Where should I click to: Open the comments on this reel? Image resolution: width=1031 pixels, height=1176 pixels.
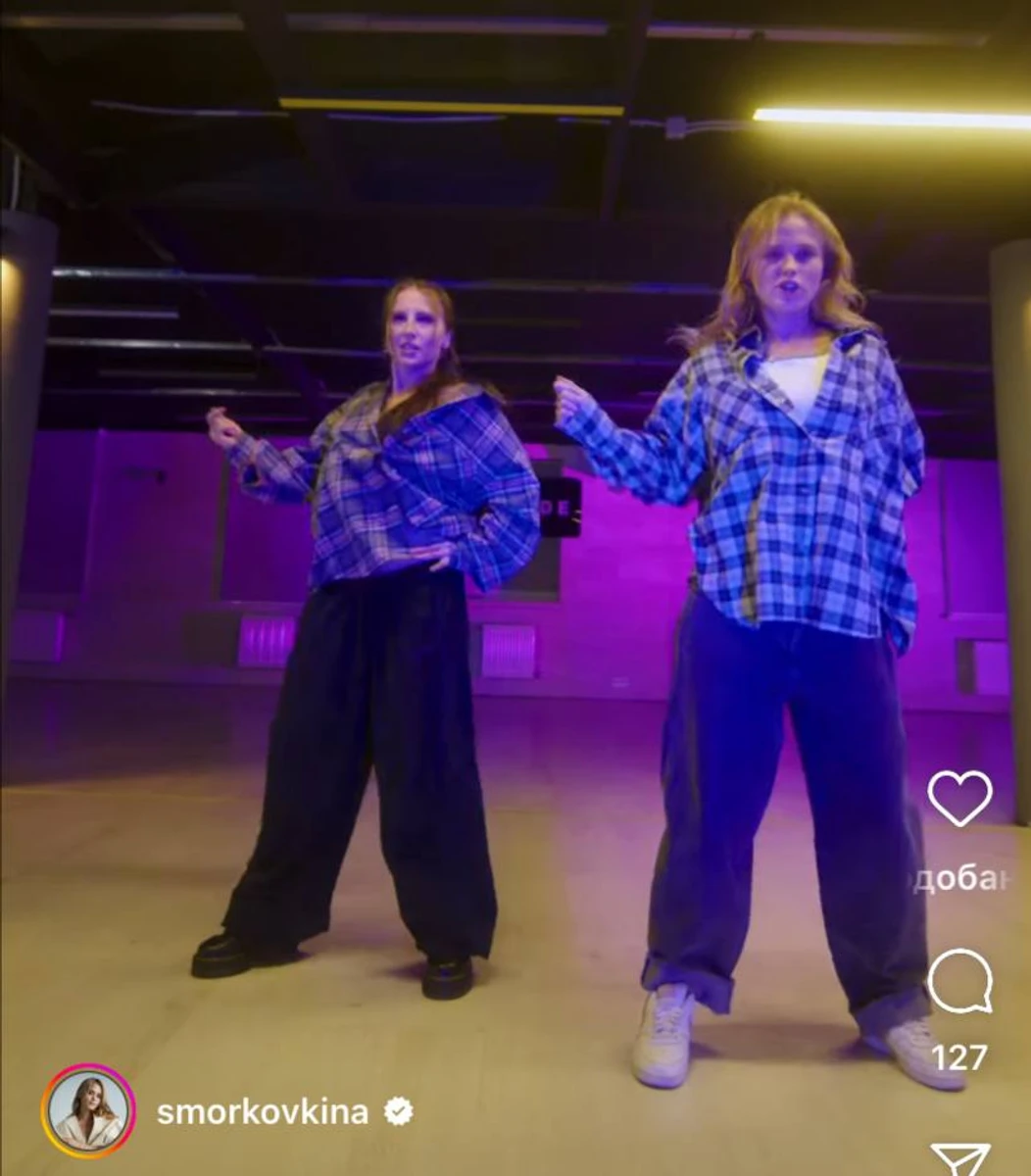click(x=959, y=981)
